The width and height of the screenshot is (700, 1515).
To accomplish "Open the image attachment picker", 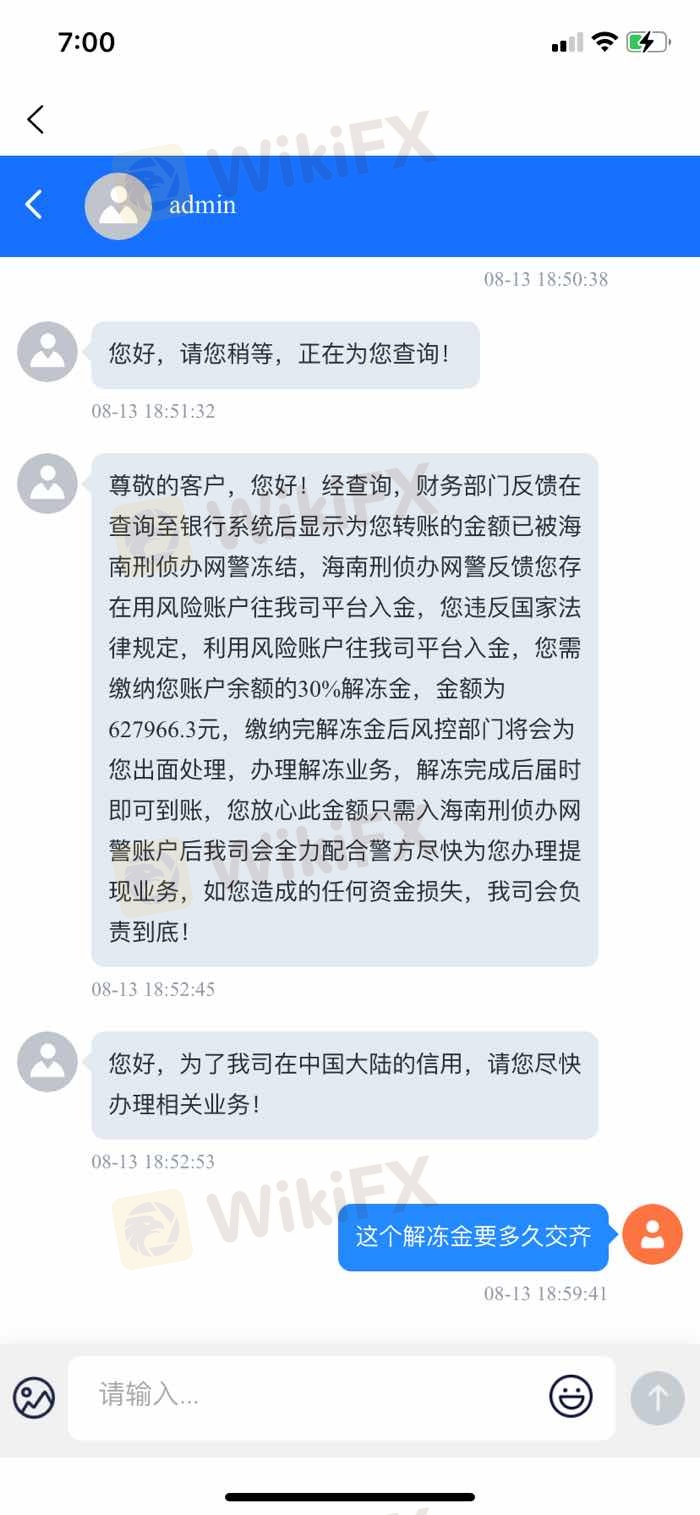I will click(34, 1397).
